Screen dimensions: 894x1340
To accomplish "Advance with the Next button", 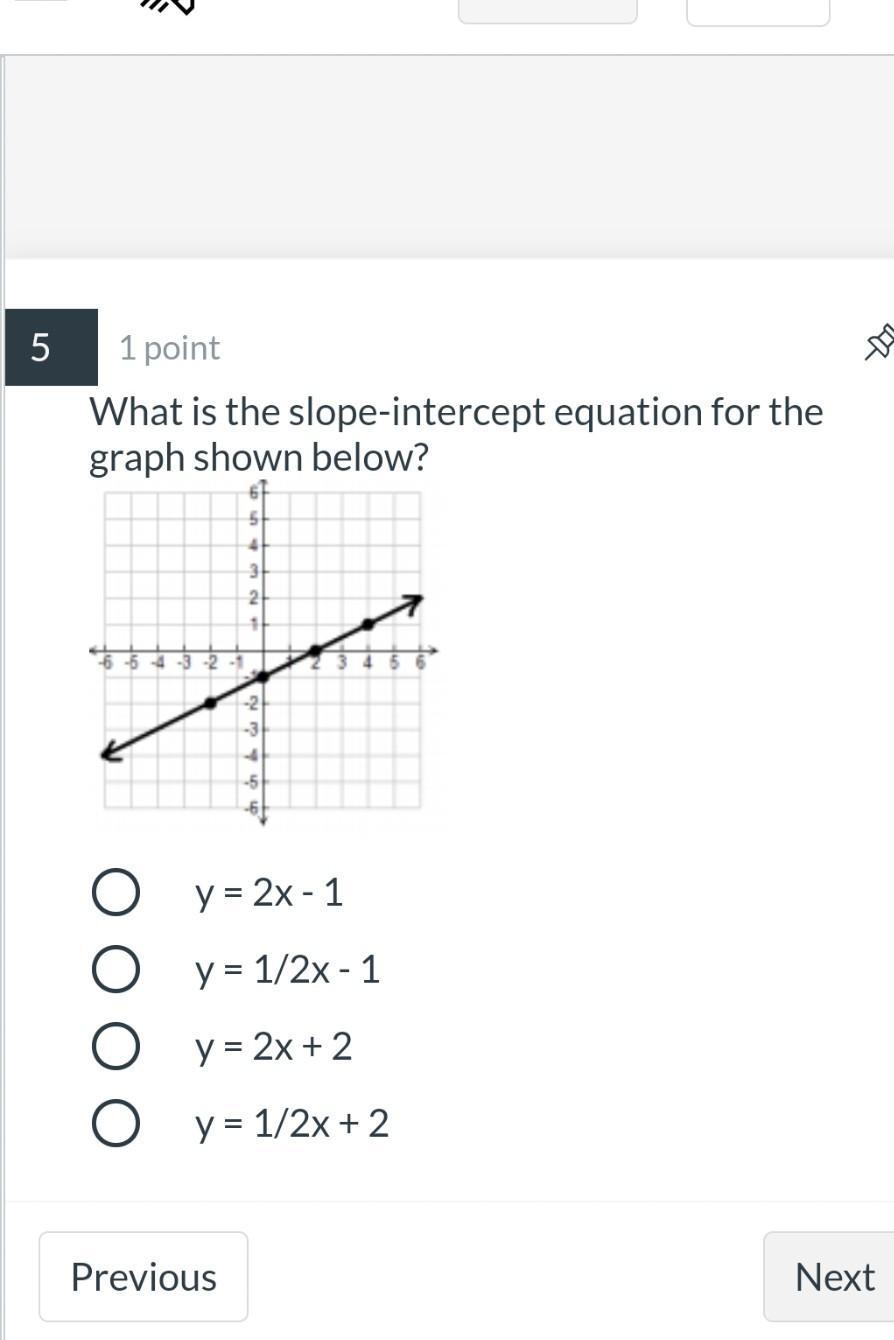I will (x=832, y=1277).
